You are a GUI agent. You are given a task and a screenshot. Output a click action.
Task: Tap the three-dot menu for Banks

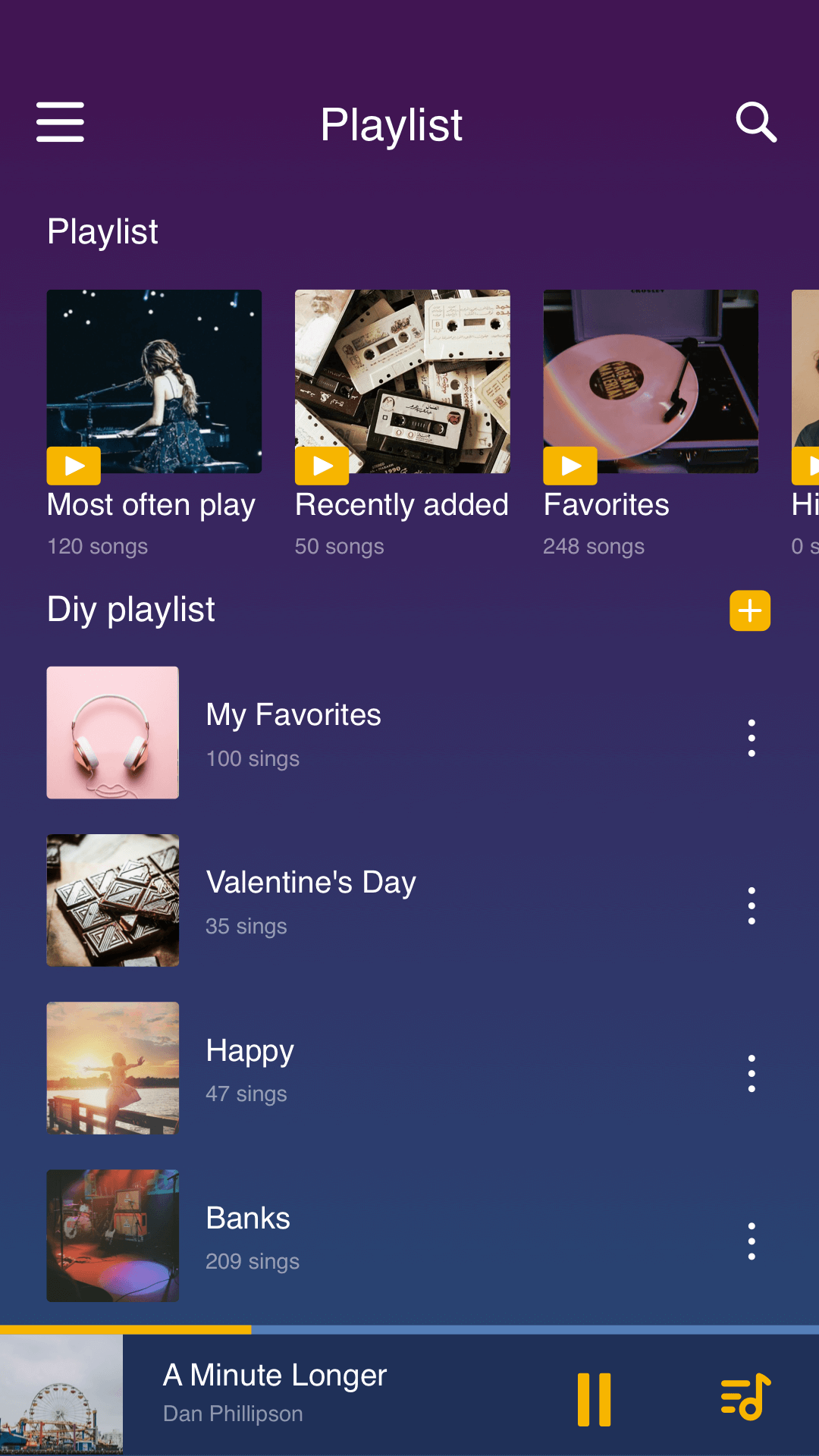click(x=752, y=1241)
